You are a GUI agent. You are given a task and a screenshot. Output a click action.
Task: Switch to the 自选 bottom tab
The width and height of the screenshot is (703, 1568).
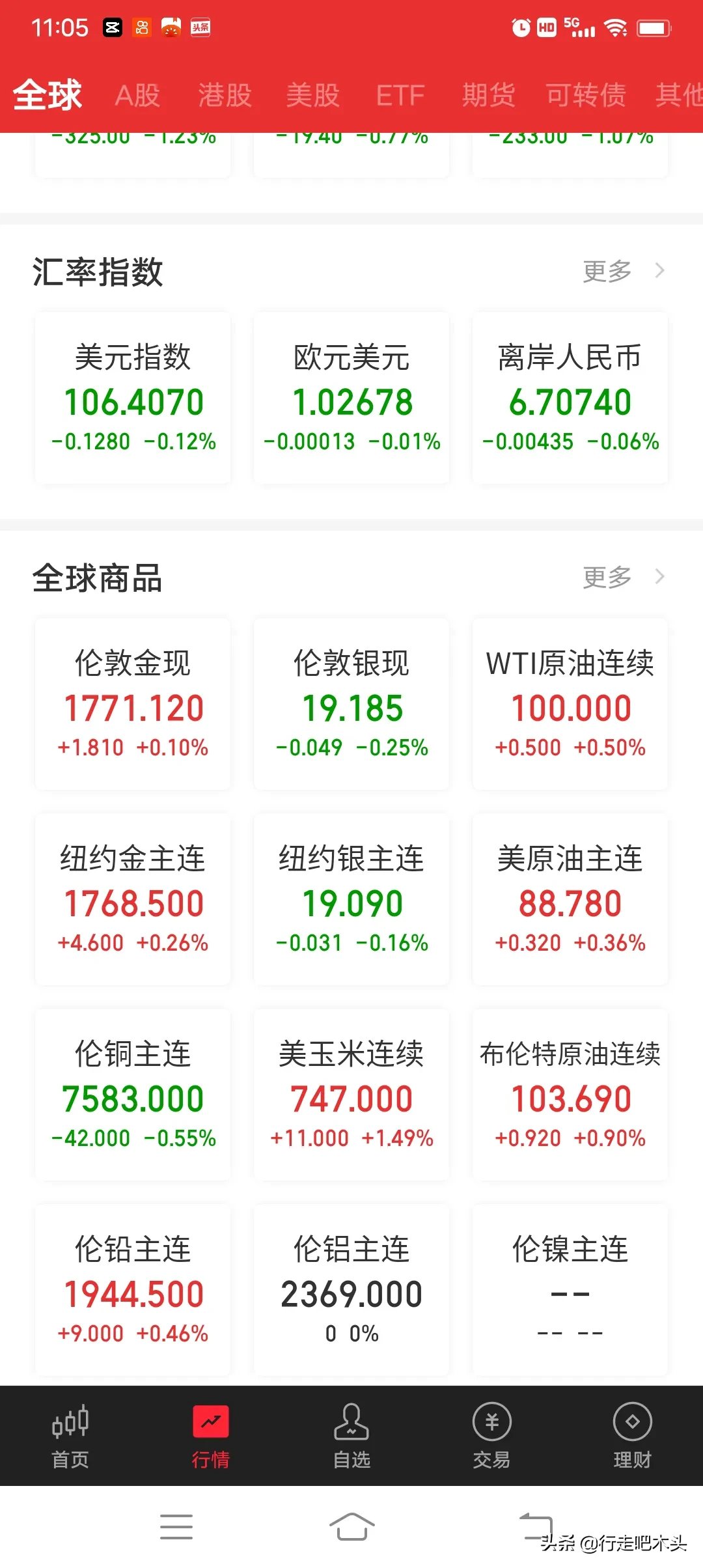pyautogui.click(x=351, y=1436)
